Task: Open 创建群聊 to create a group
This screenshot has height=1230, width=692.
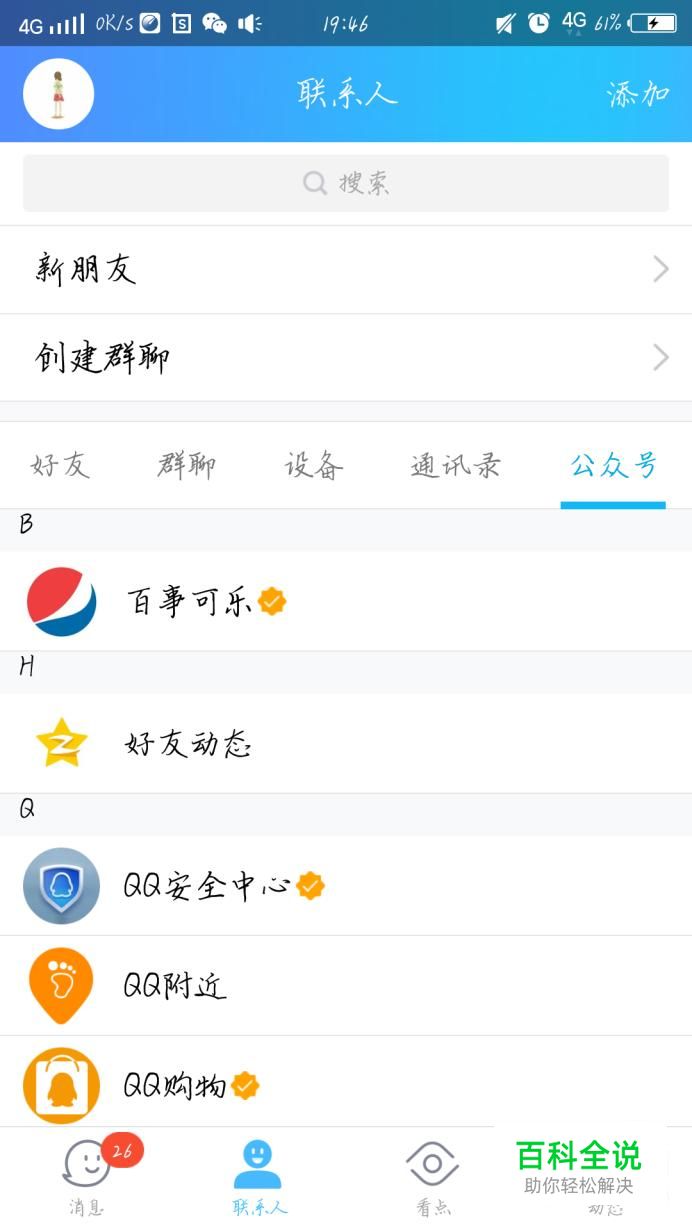Action: tap(346, 357)
